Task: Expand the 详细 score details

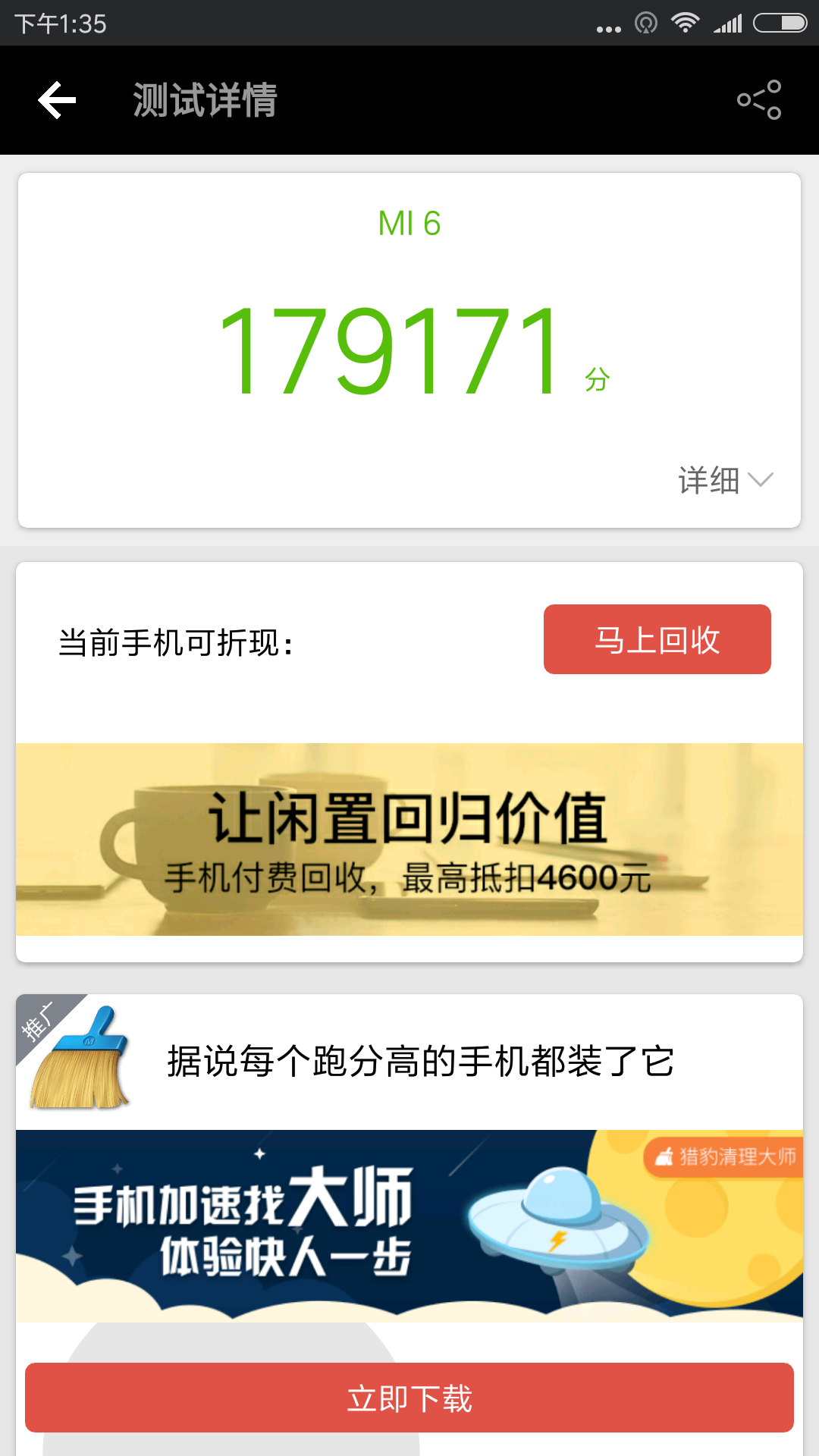Action: [726, 480]
